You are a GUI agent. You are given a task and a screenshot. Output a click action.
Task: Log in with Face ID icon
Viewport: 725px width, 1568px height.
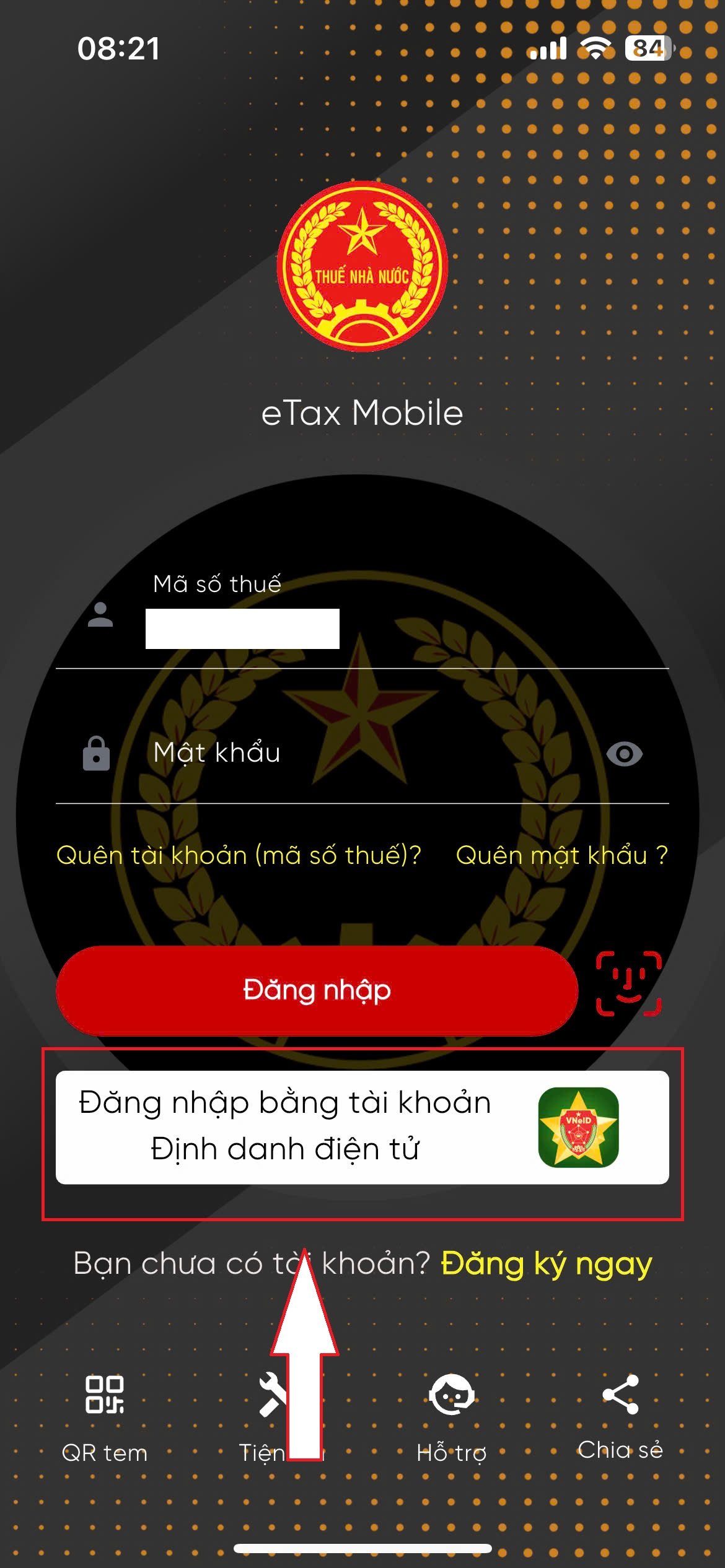tap(628, 983)
